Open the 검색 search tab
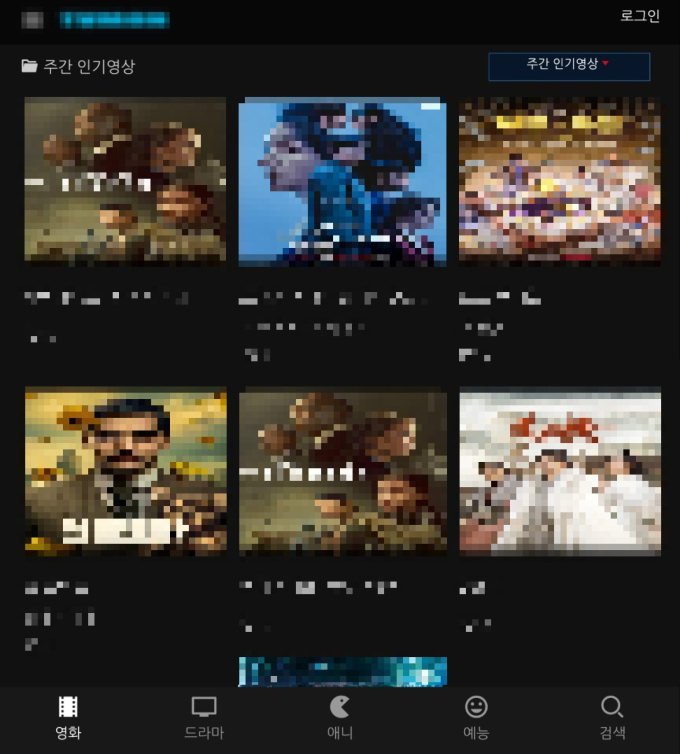The height and width of the screenshot is (754, 680). click(612, 718)
